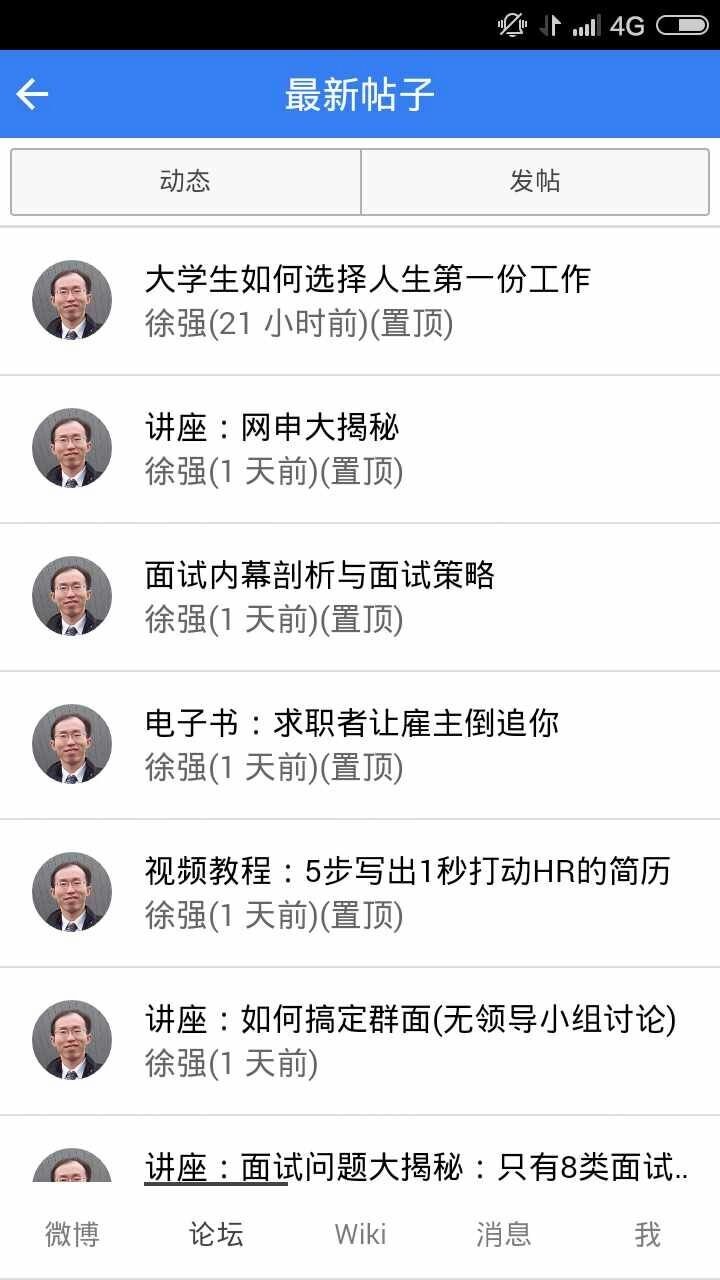720x1280 pixels.
Task: Tap 我 to view your profile
Action: tap(648, 1235)
